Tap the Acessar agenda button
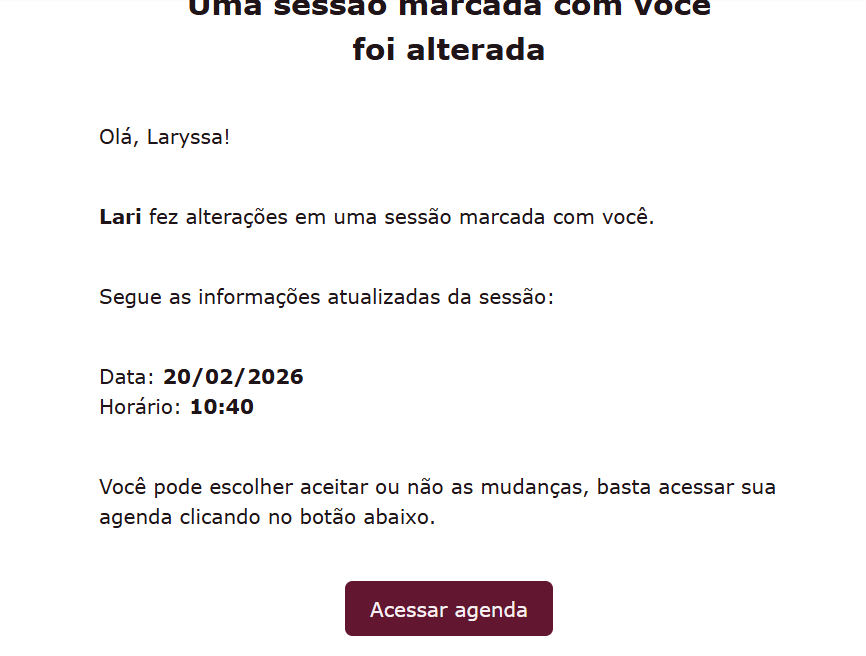 tap(448, 609)
